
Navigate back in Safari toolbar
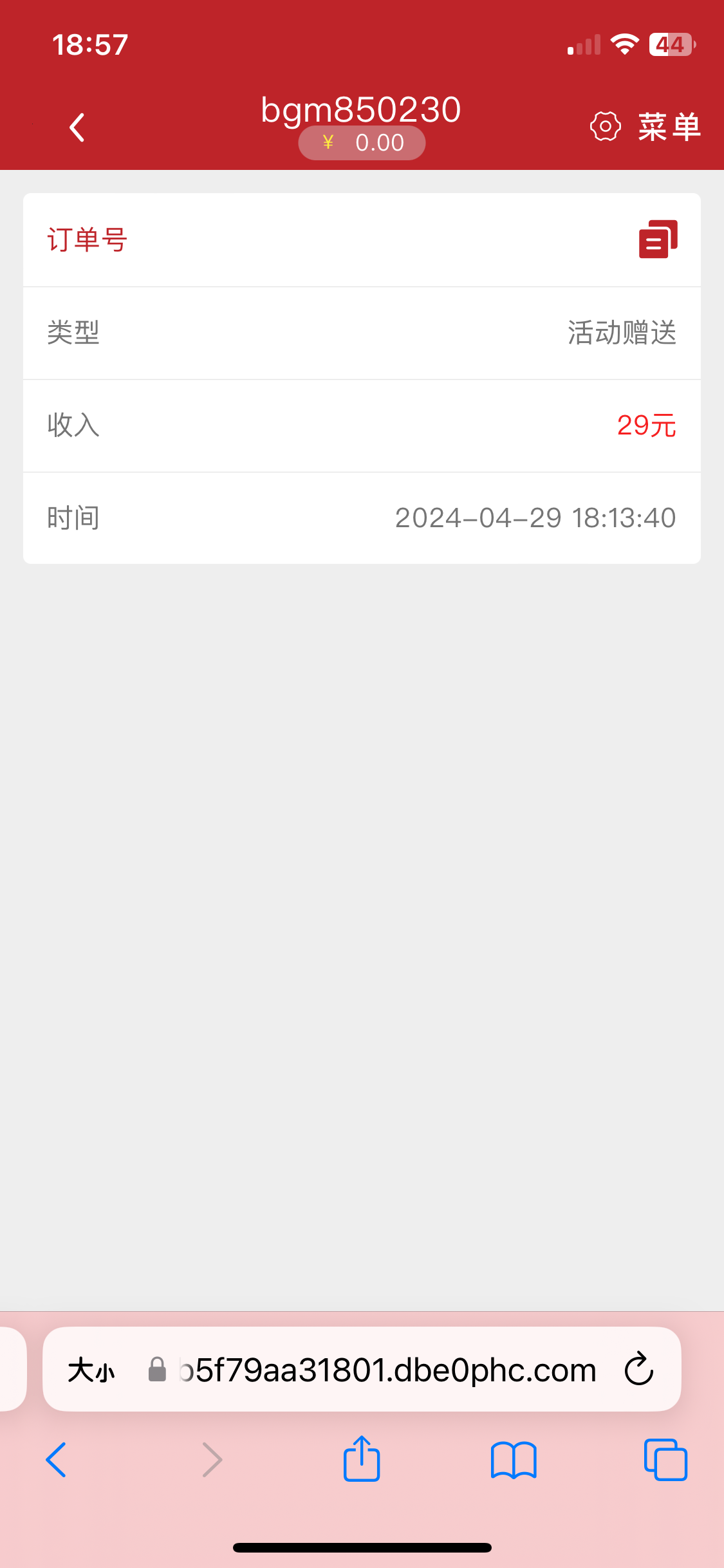coord(56,1460)
